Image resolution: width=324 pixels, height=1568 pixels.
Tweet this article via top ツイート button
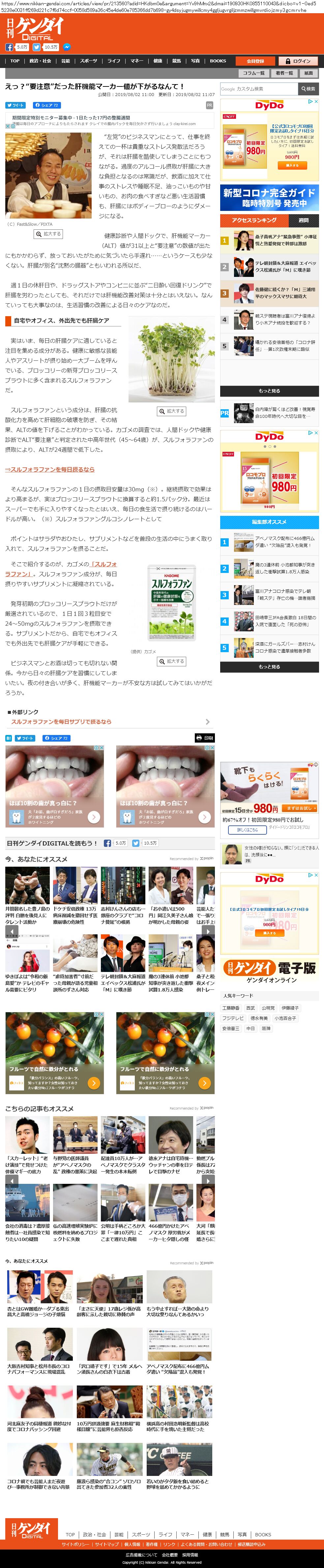coord(16,105)
